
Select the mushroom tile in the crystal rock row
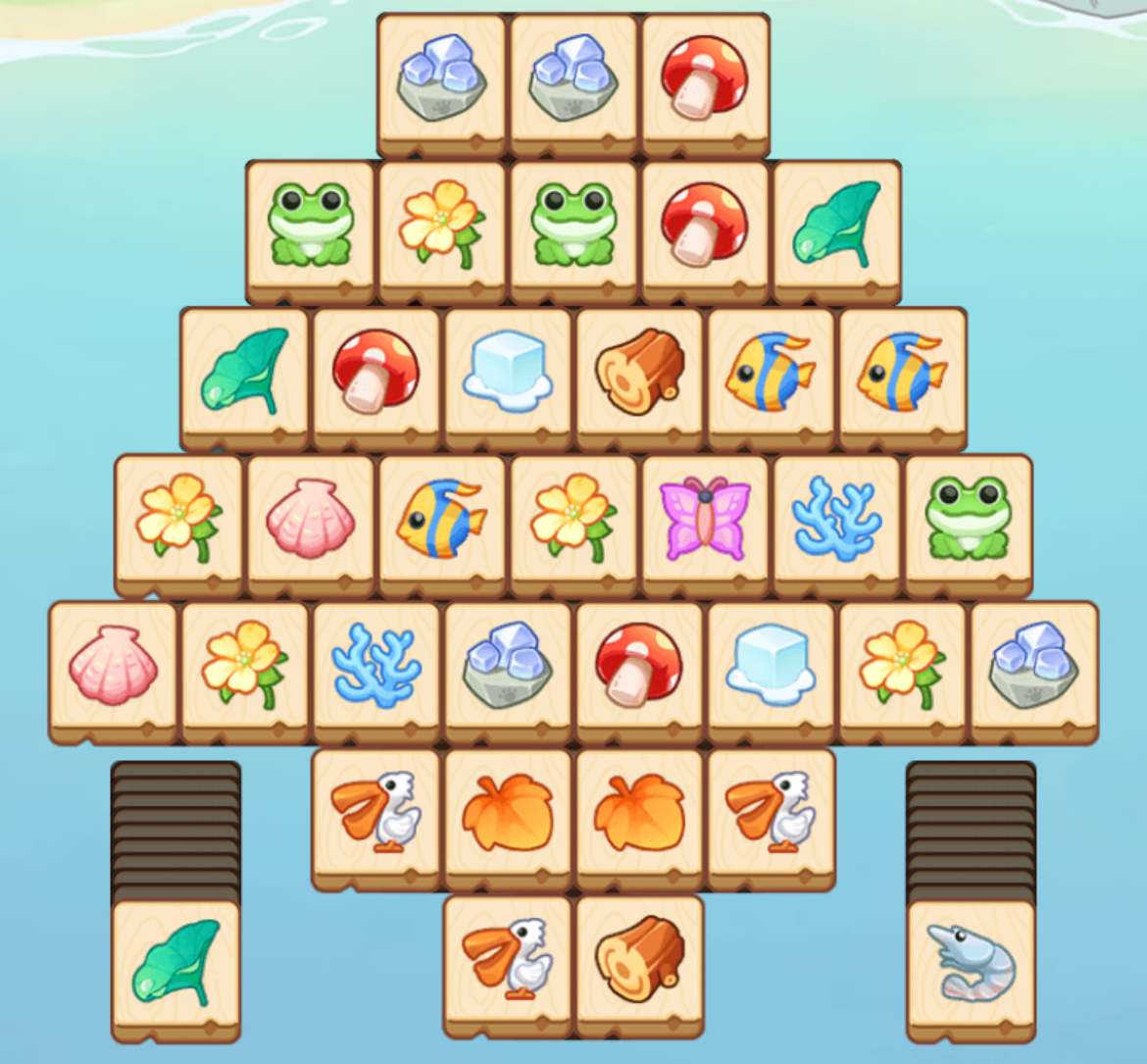(x=705, y=78)
